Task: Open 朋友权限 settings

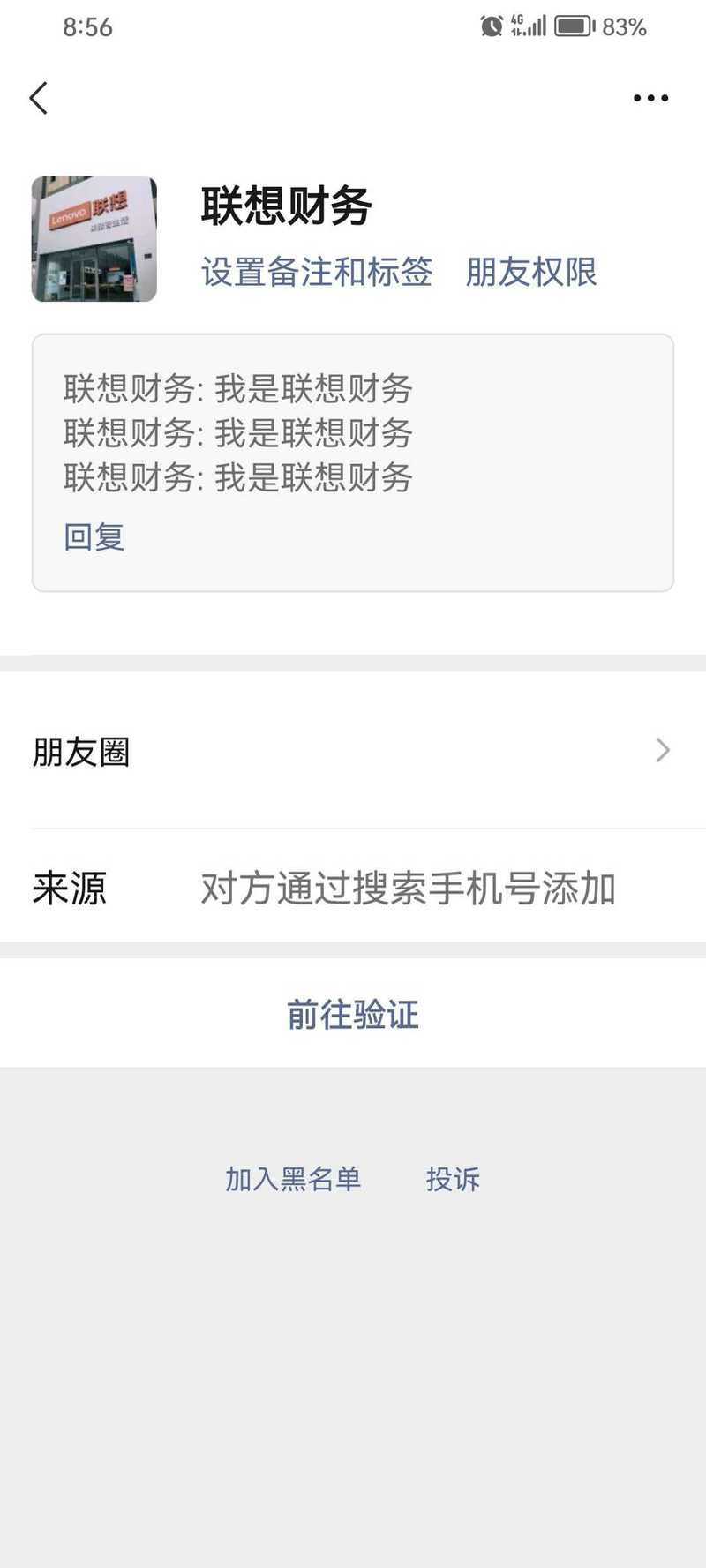Action: tap(531, 272)
